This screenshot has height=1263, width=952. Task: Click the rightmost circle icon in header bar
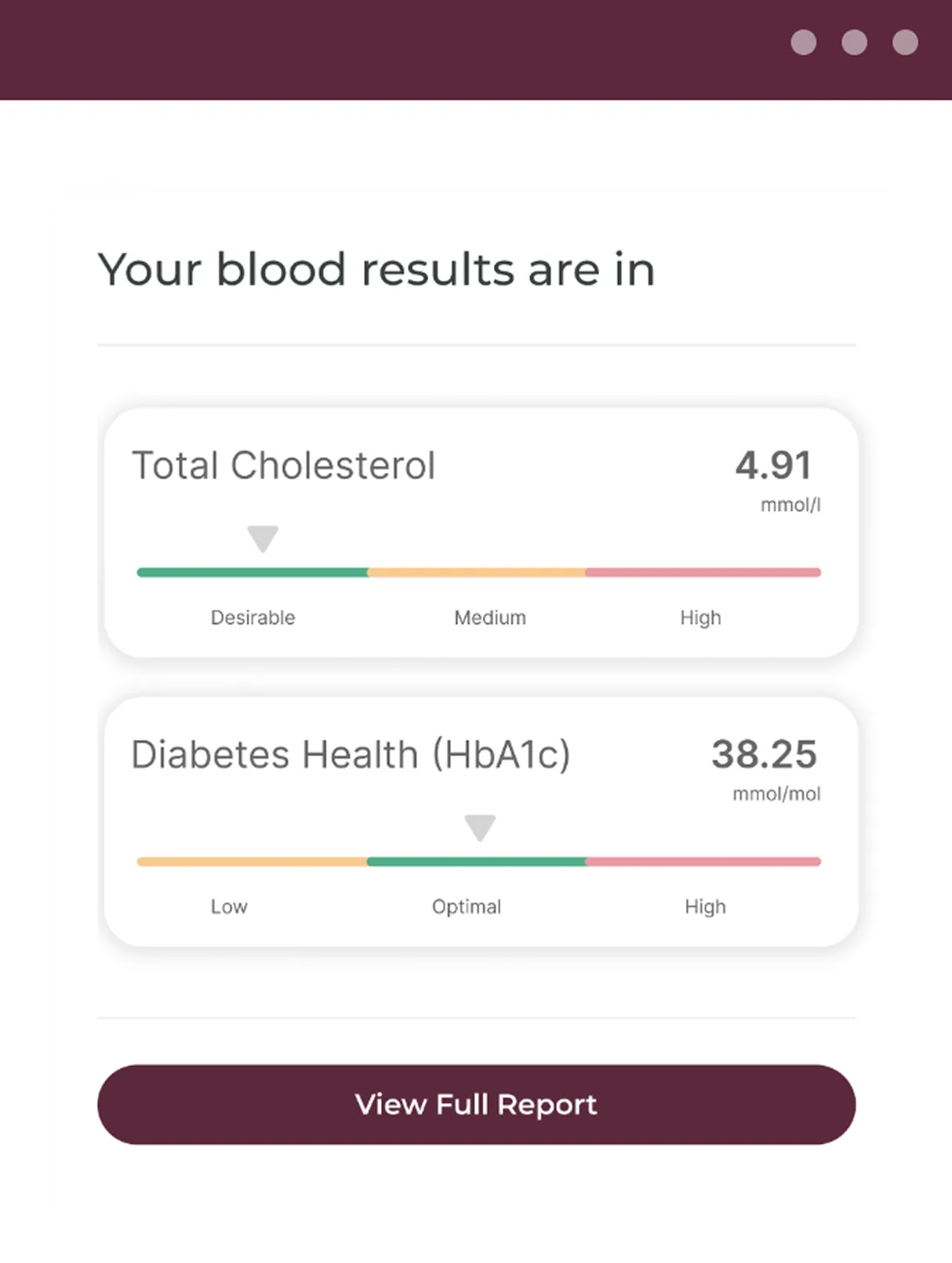point(904,44)
